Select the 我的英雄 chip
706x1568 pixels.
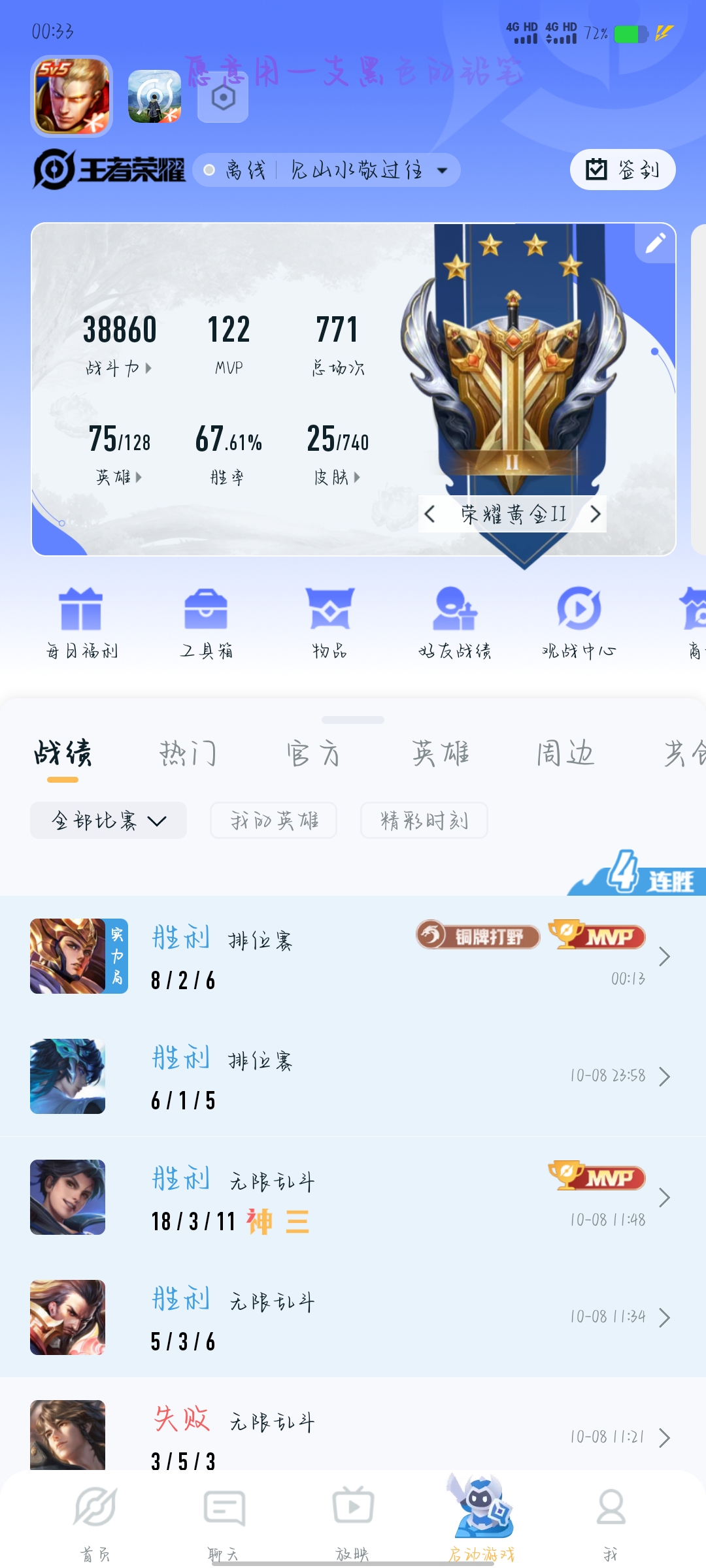273,821
